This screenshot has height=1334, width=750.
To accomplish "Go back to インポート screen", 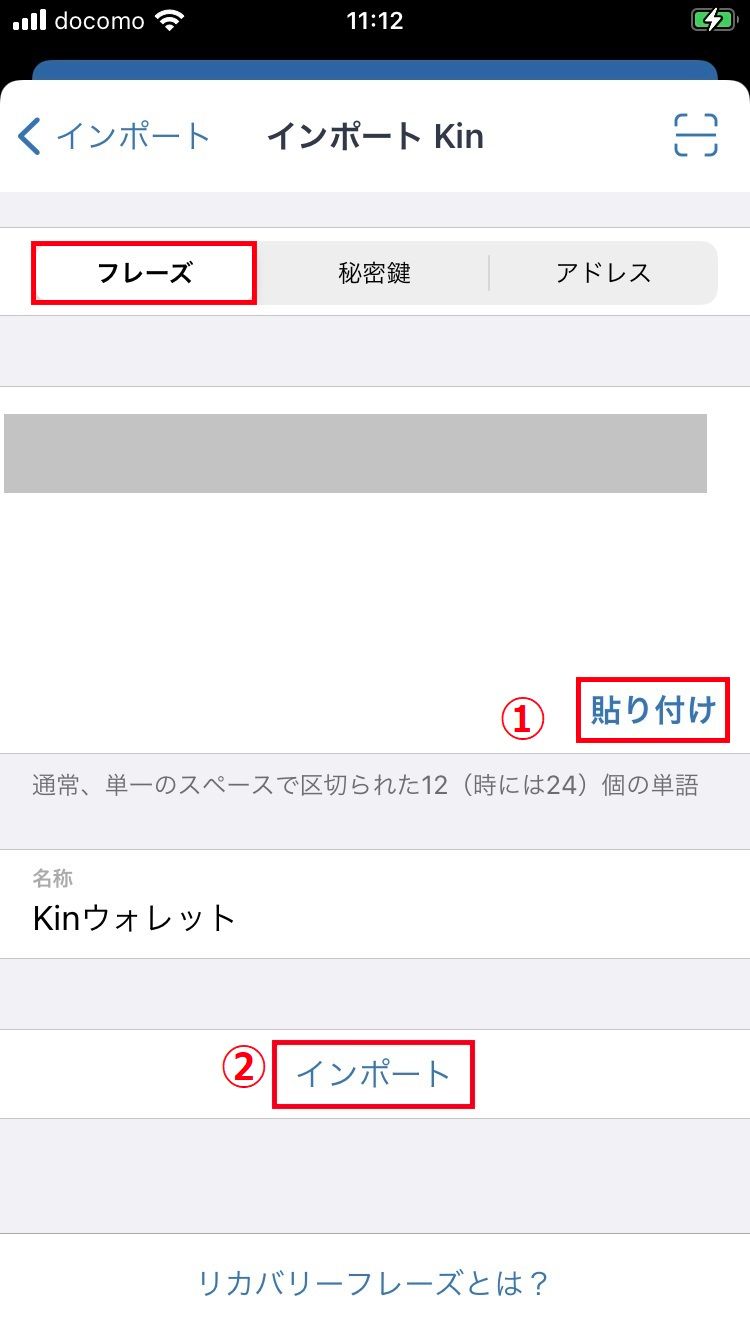I will point(112,136).
